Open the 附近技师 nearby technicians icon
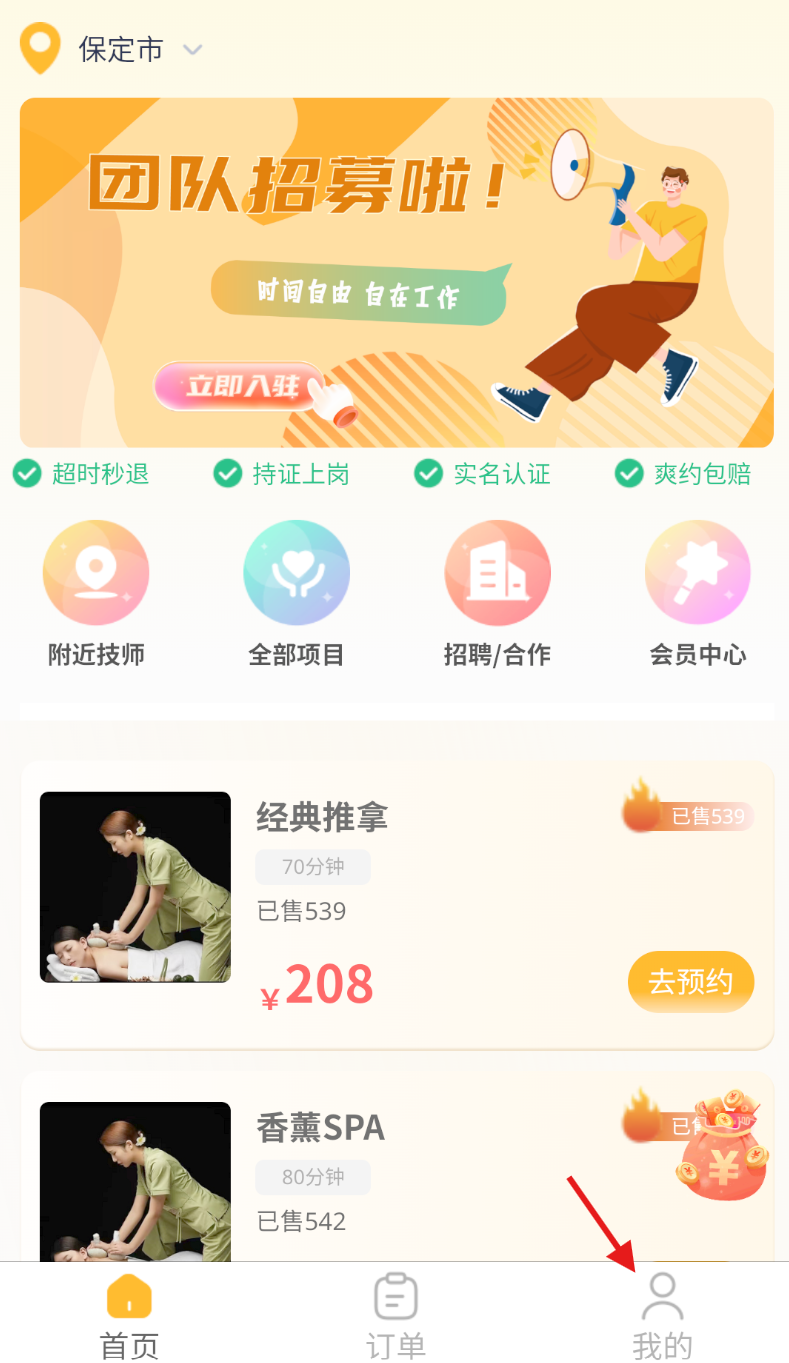The width and height of the screenshot is (789, 1363). [x=96, y=572]
